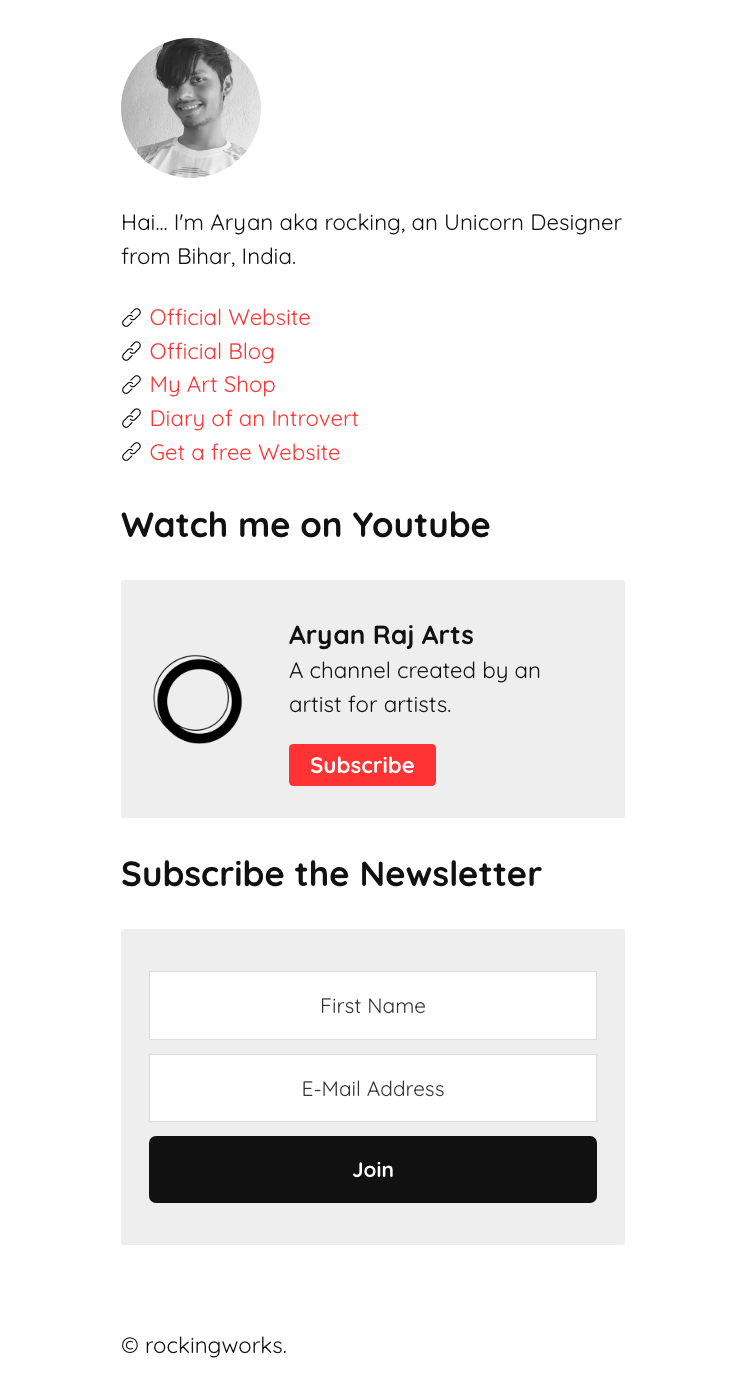
Task: Open Diary of an Introvert link
Action: (x=254, y=419)
